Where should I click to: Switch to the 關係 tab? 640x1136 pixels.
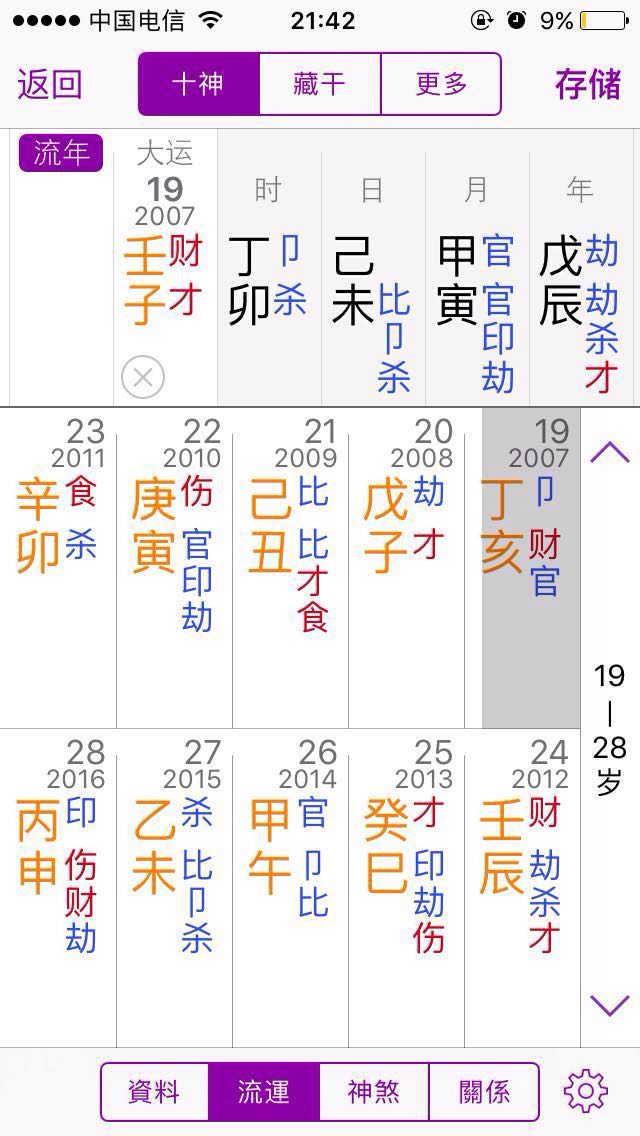[484, 1092]
